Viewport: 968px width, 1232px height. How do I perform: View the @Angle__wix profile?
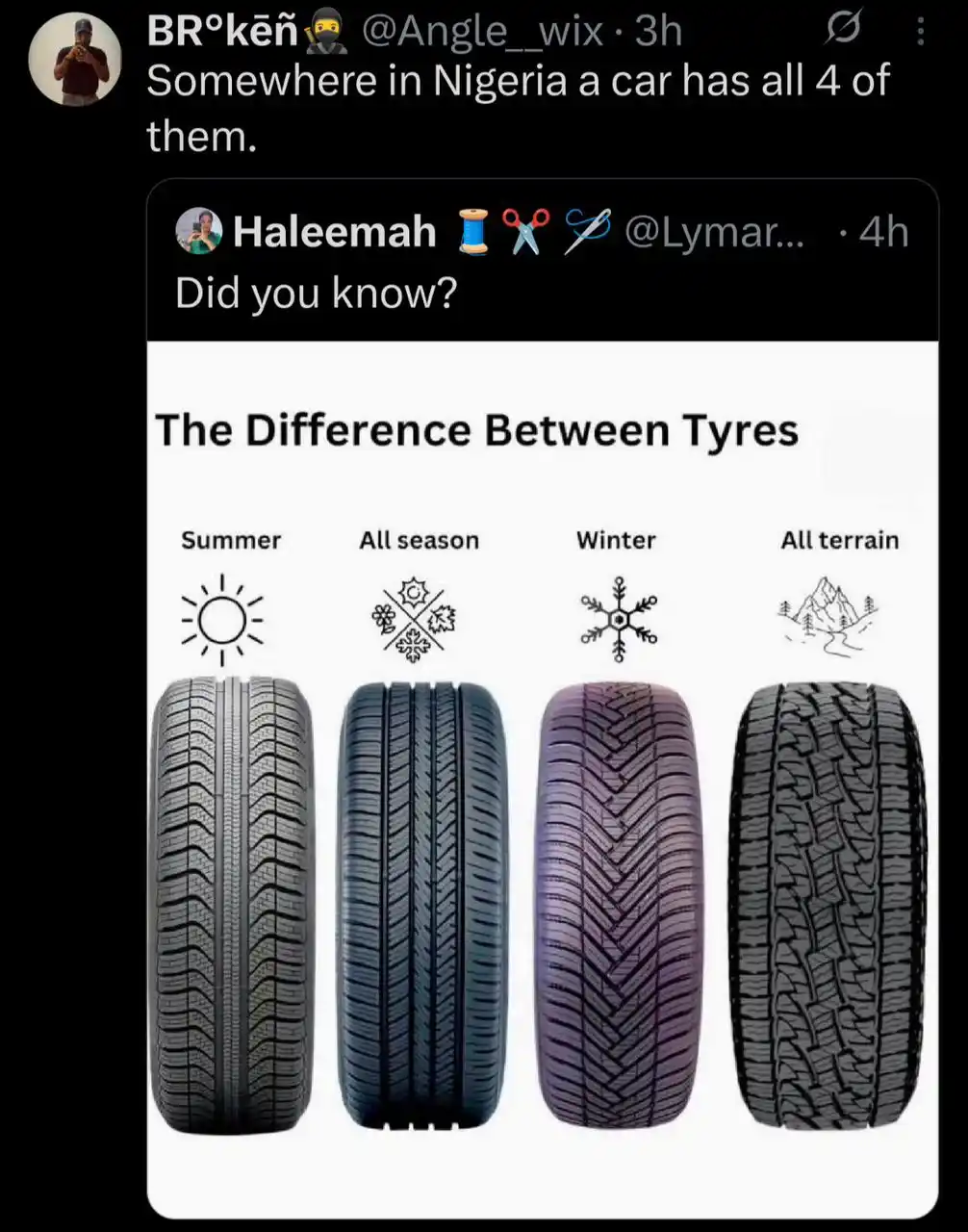[x=481, y=32]
